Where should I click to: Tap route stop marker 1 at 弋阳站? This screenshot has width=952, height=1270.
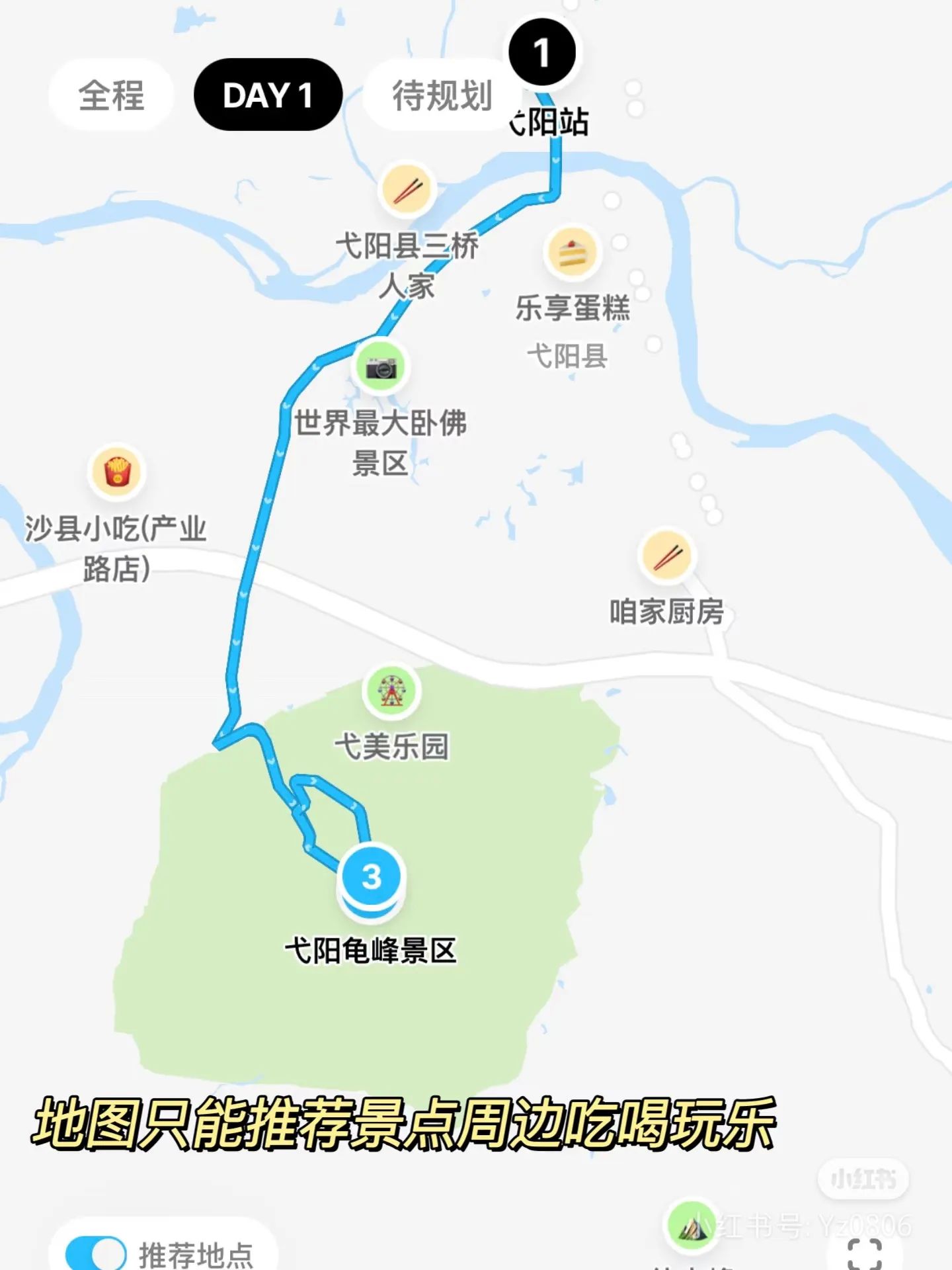(x=542, y=53)
